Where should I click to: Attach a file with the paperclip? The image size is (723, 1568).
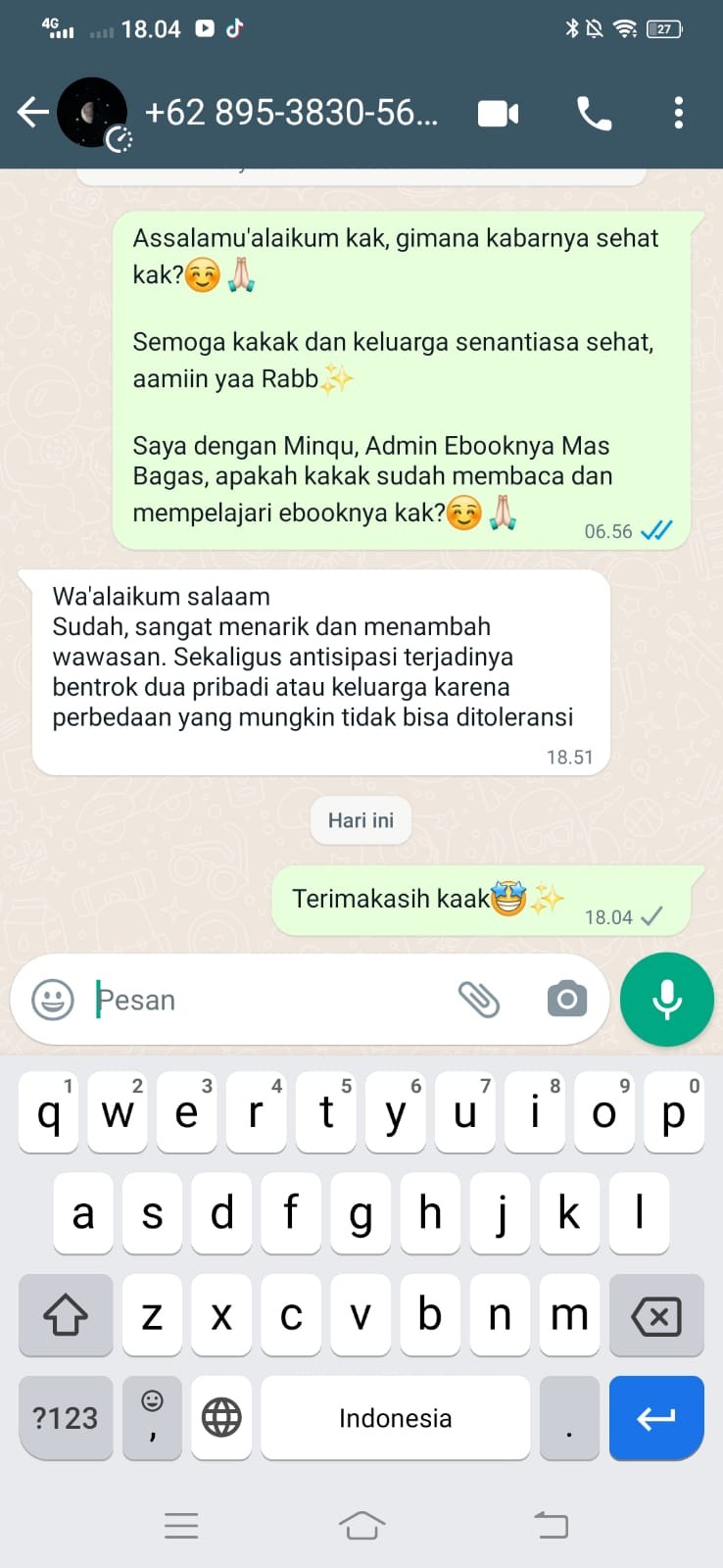[479, 1000]
